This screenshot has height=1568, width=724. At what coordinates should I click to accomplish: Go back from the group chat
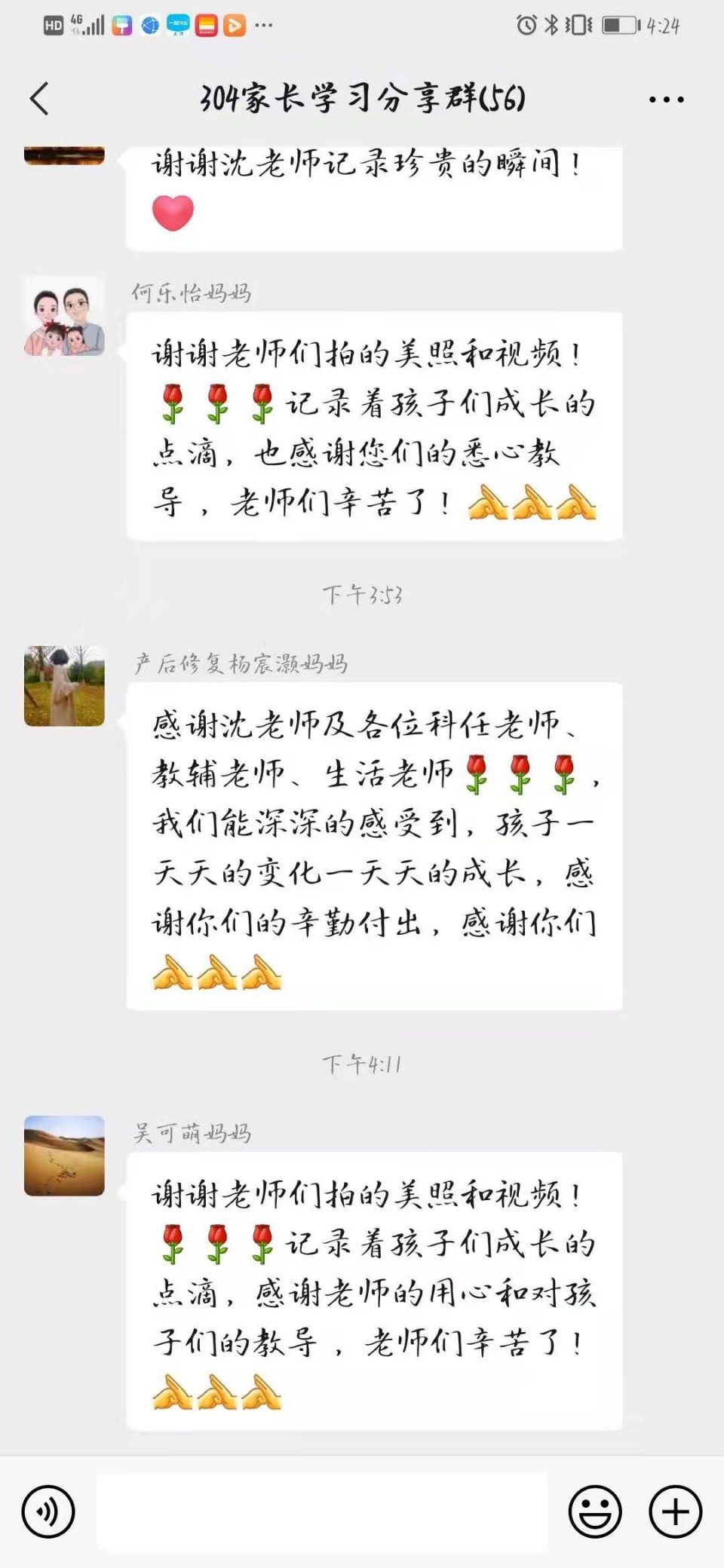point(39,99)
